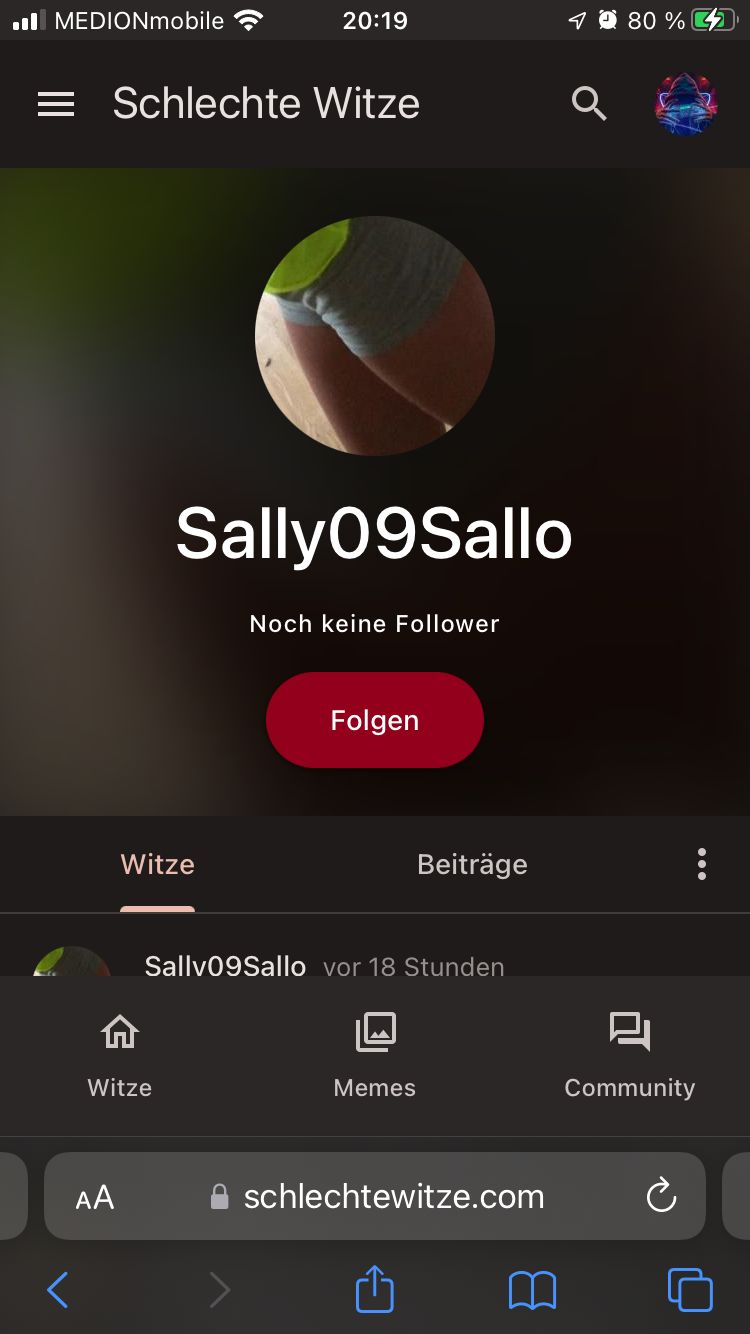Open my account avatar in the header
This screenshot has height=1334, width=750.
pyautogui.click(x=686, y=104)
